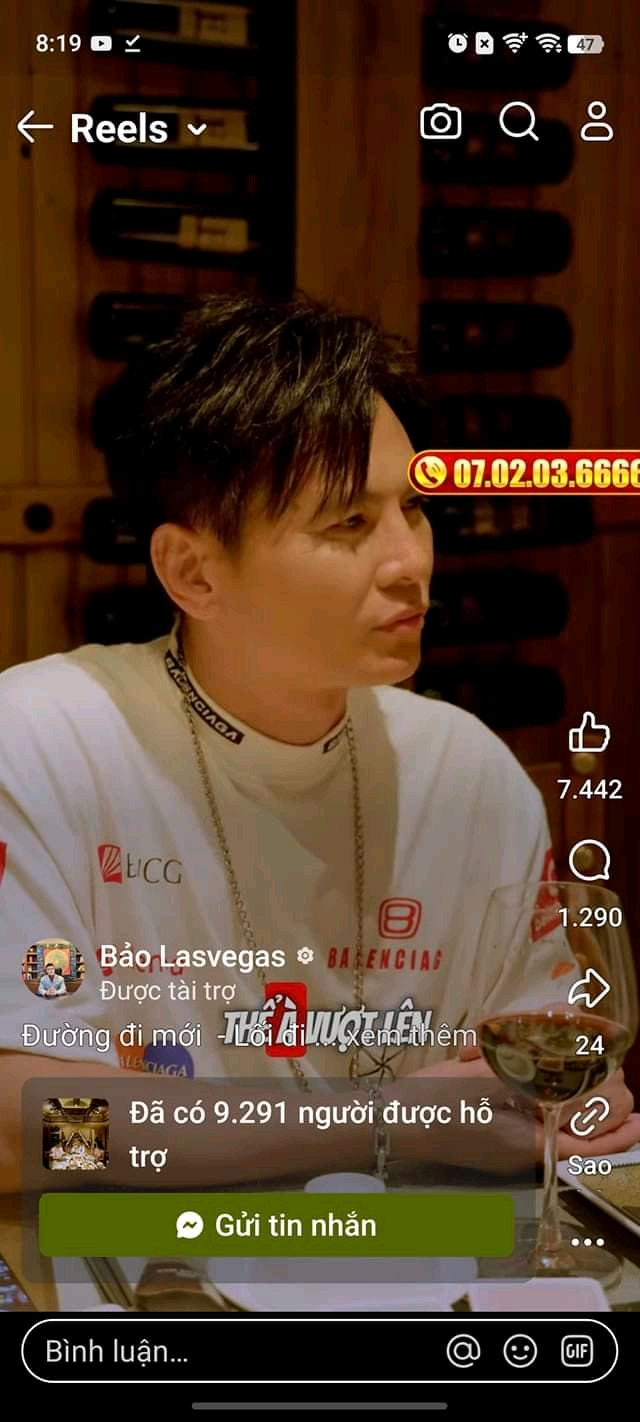
Task: Open the camera to create a reel
Action: 441,123
